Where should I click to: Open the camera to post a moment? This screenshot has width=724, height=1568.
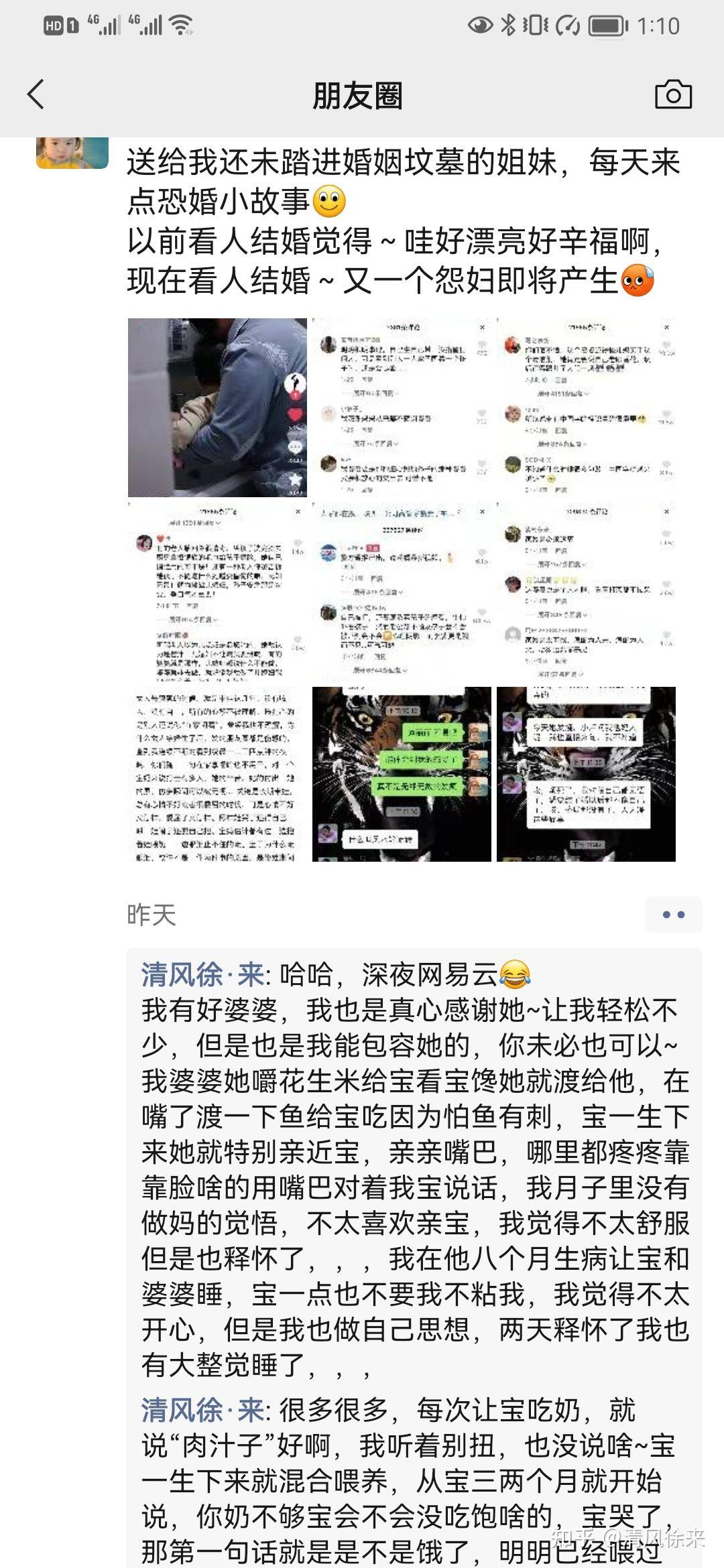672,94
